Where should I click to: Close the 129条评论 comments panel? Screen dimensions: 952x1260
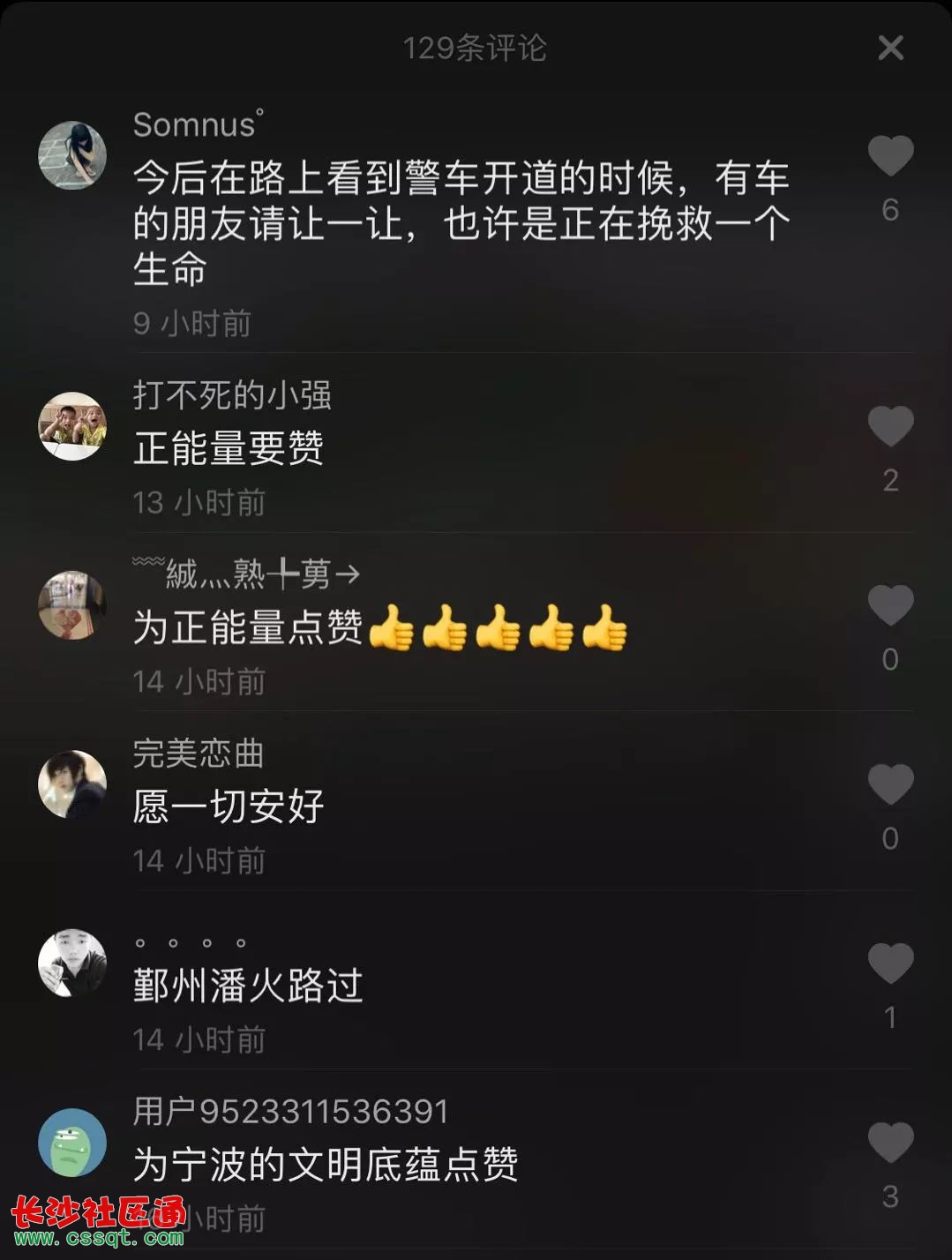pos(890,48)
